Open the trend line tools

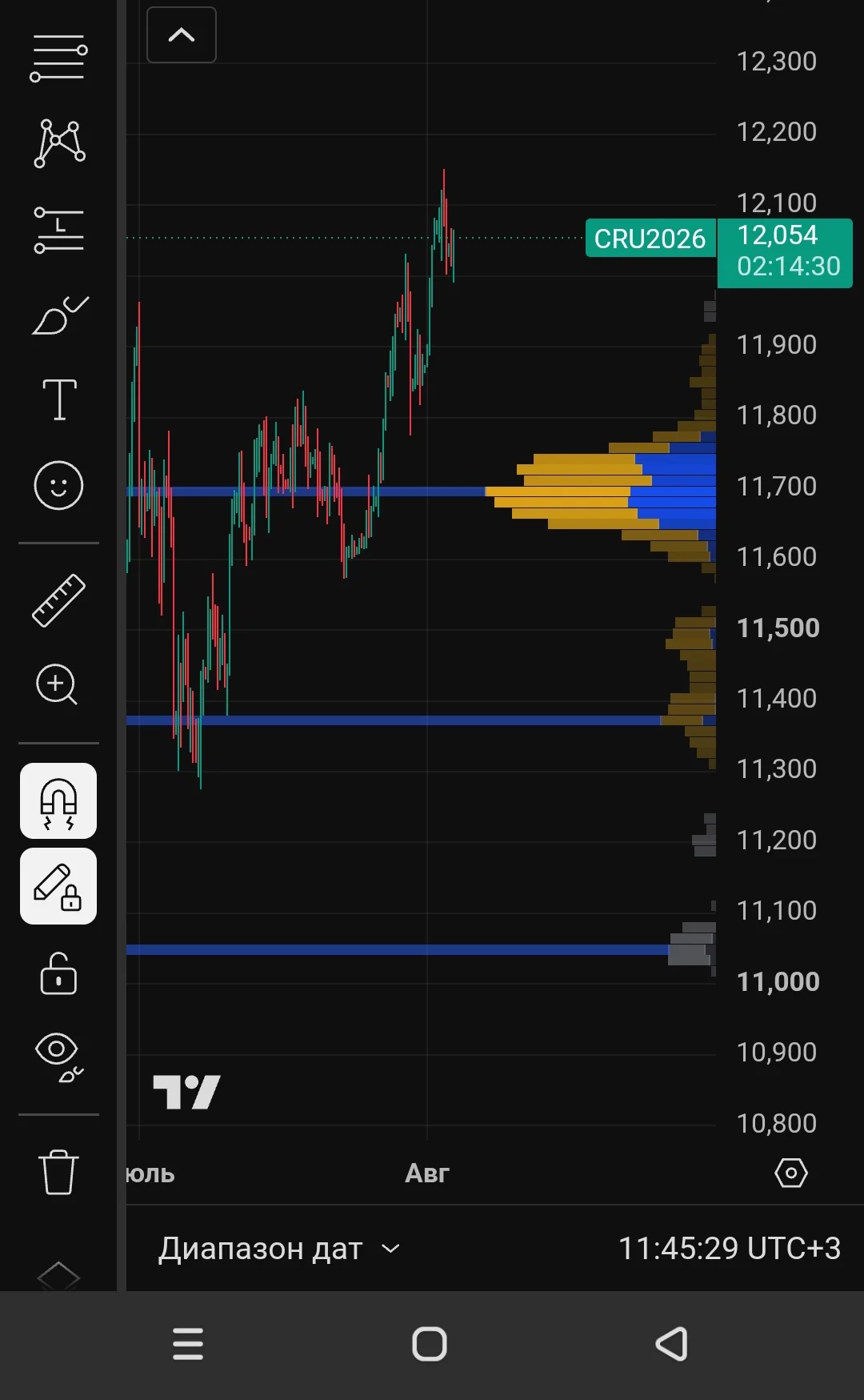(x=58, y=58)
